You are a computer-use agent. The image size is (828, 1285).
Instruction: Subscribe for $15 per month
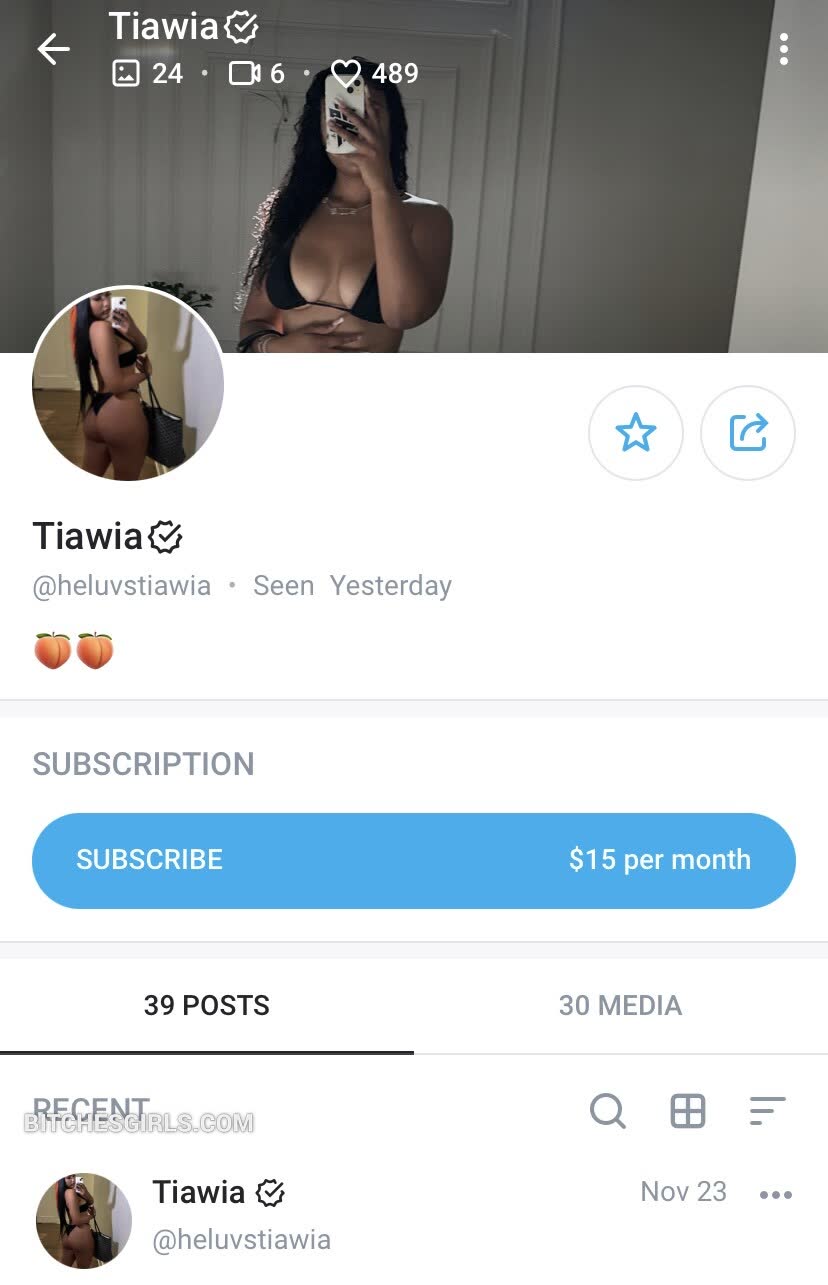click(x=413, y=860)
